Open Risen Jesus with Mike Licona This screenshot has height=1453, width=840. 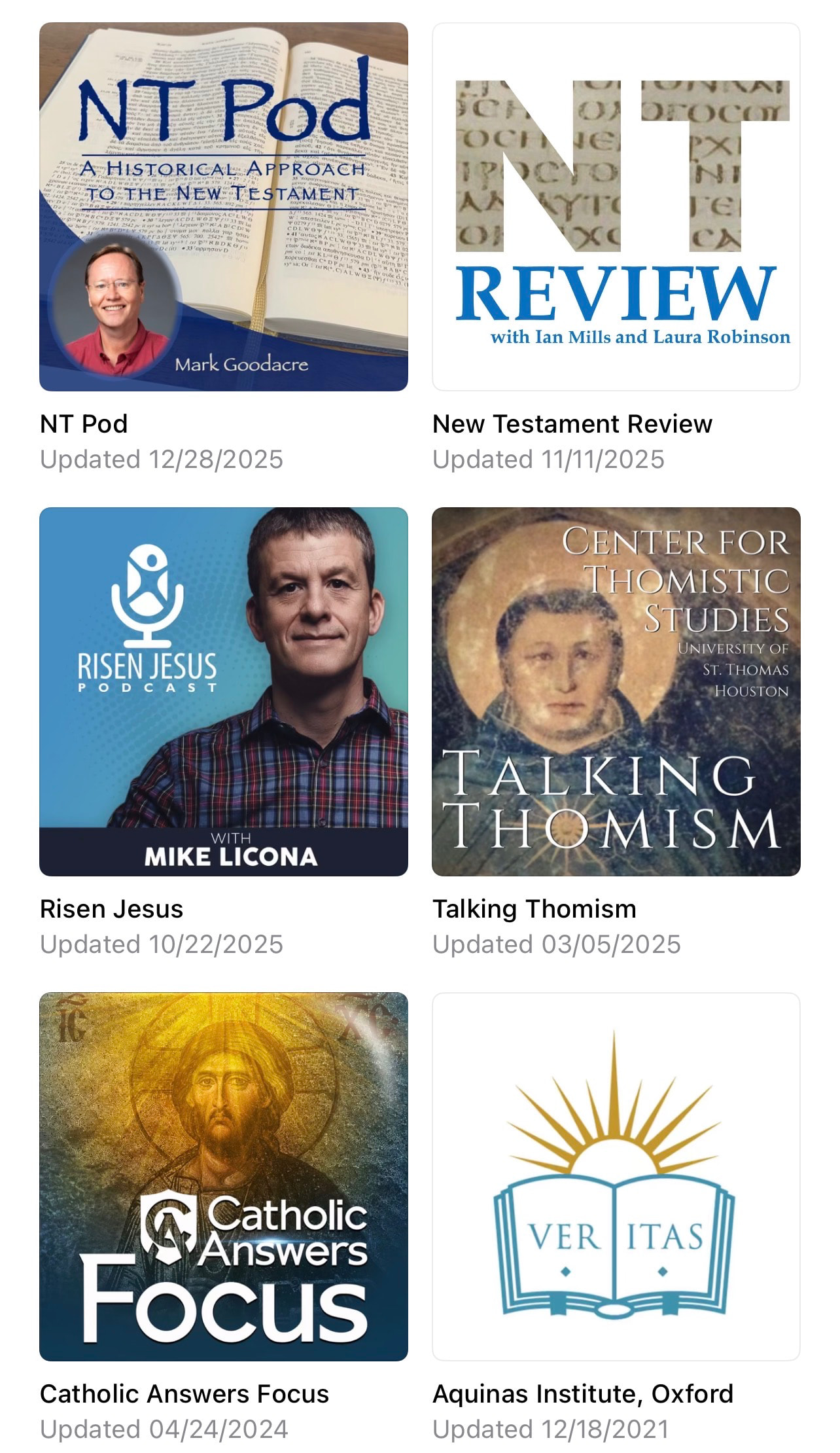pos(223,691)
